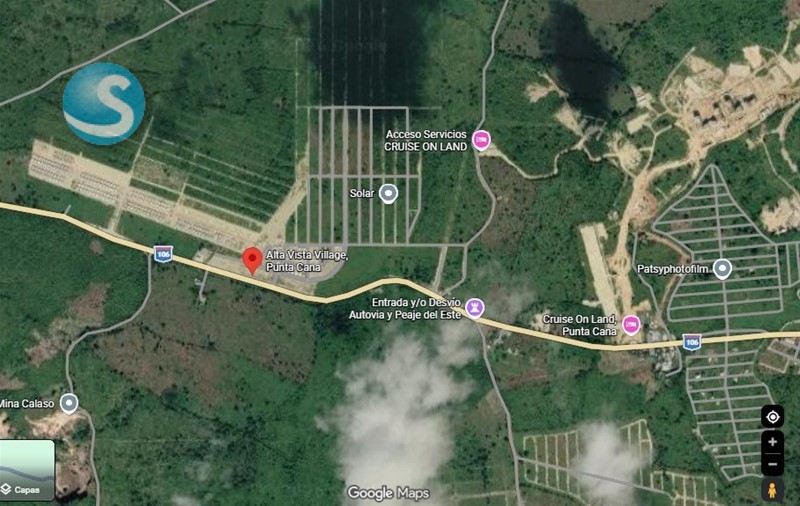
Task: Open the Patsyphotofilm place marker
Action: coord(723,268)
